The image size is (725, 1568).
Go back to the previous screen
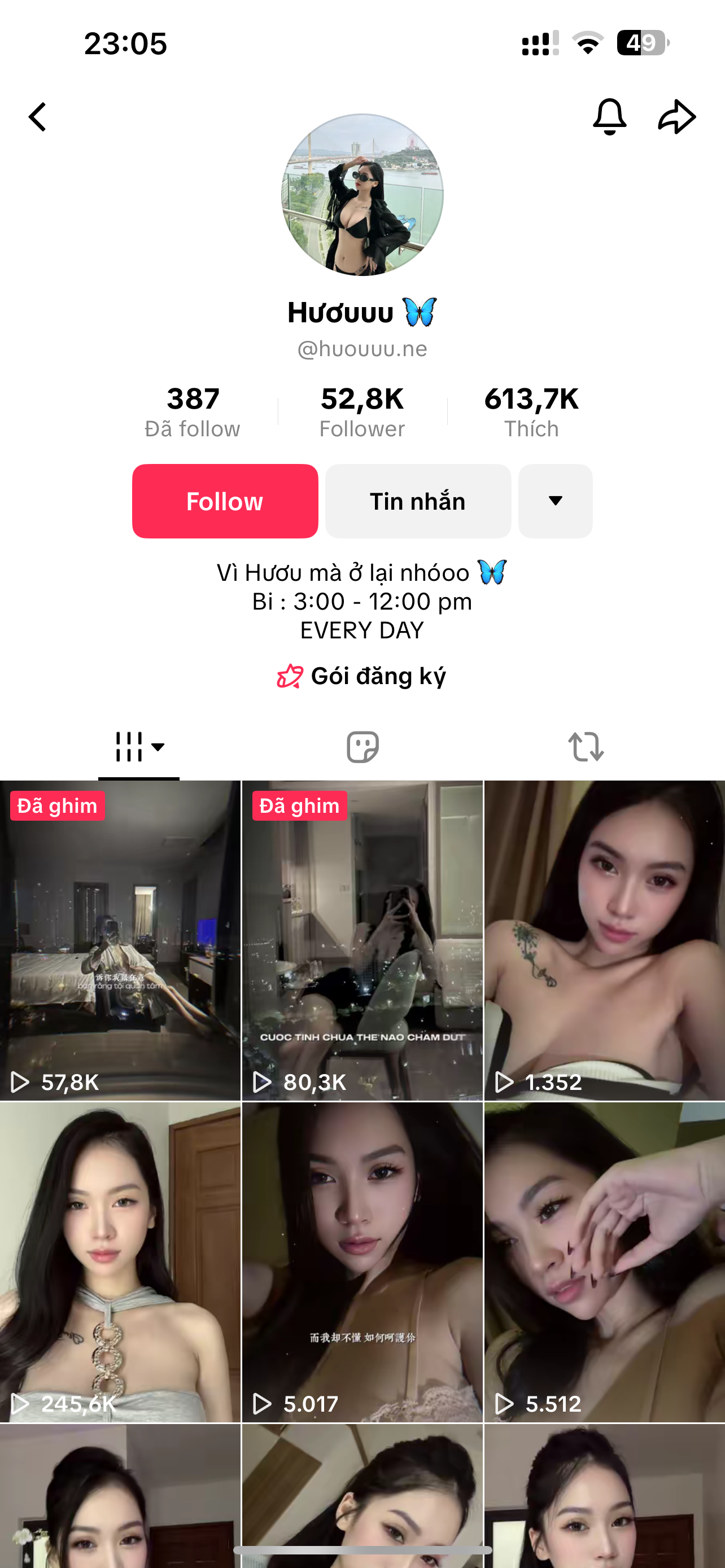pyautogui.click(x=38, y=117)
